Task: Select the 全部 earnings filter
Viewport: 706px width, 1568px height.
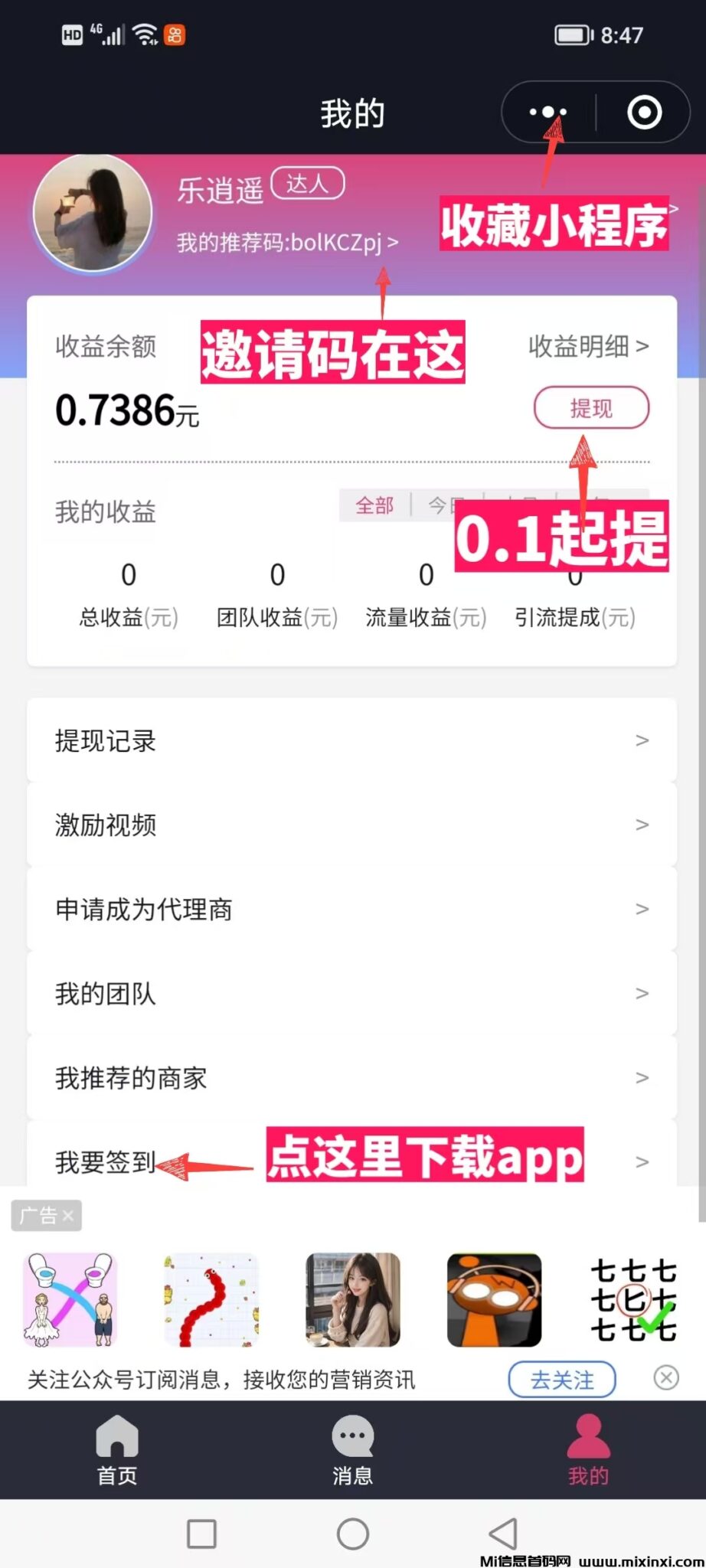Action: click(374, 505)
